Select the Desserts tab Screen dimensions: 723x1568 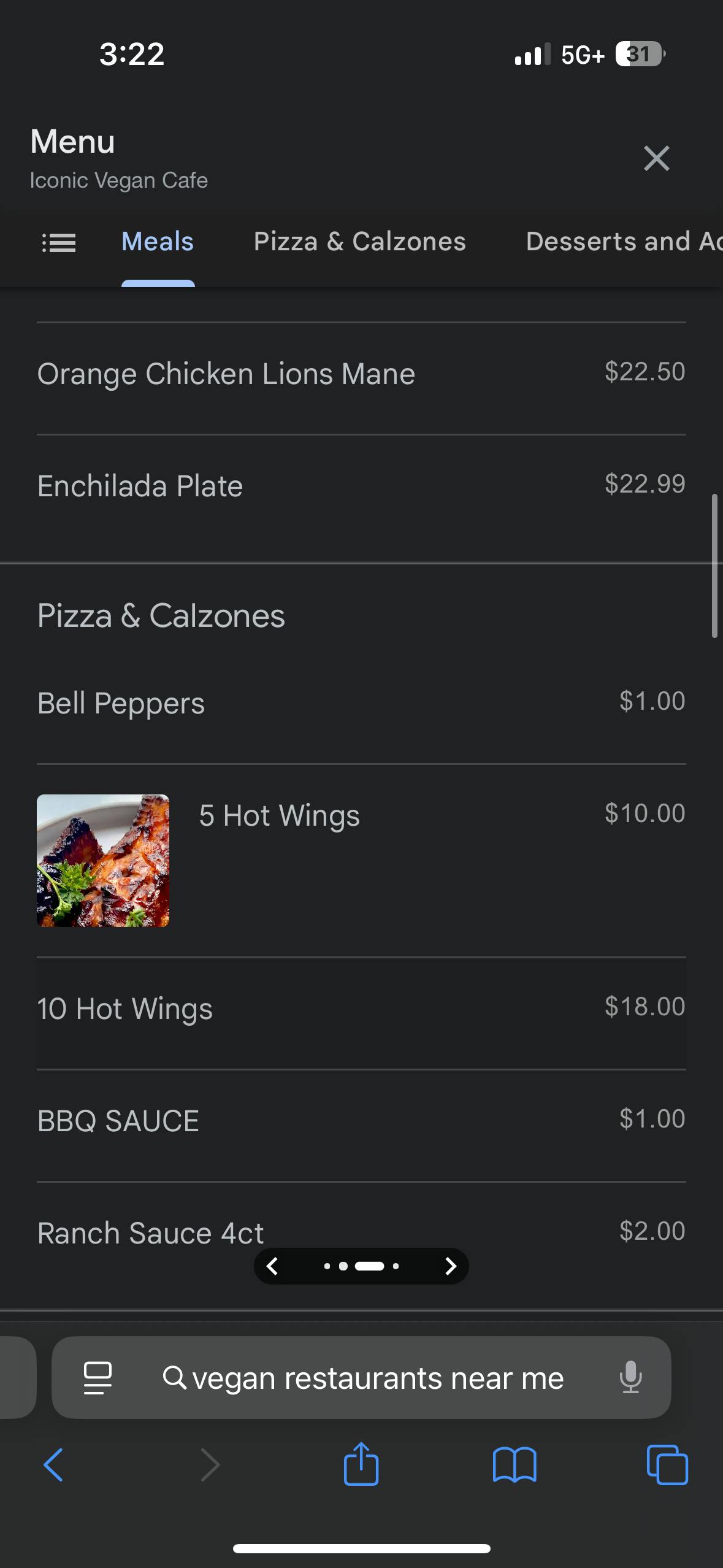pos(622,242)
